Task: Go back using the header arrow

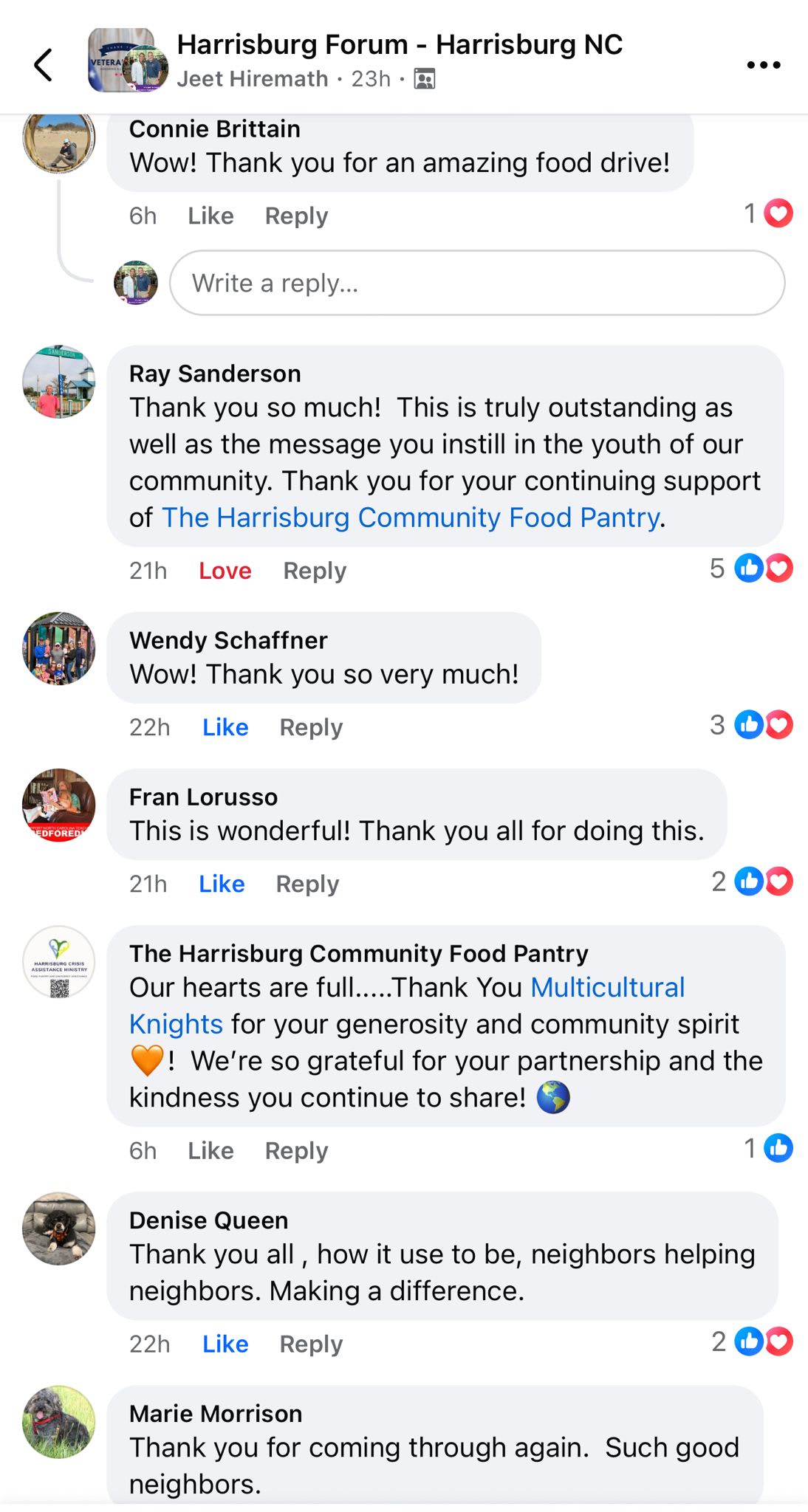Action: pos(44,65)
